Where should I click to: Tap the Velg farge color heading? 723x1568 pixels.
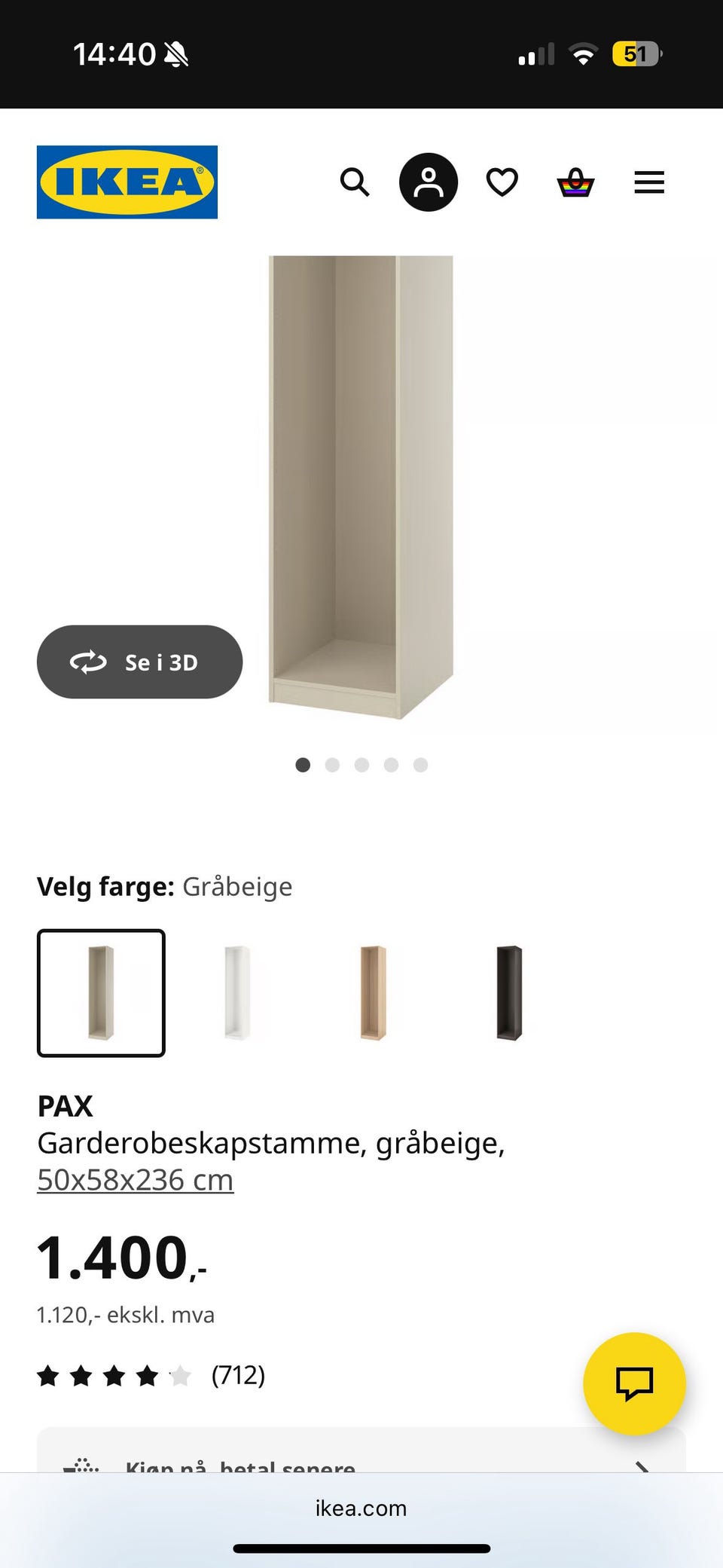click(x=105, y=886)
